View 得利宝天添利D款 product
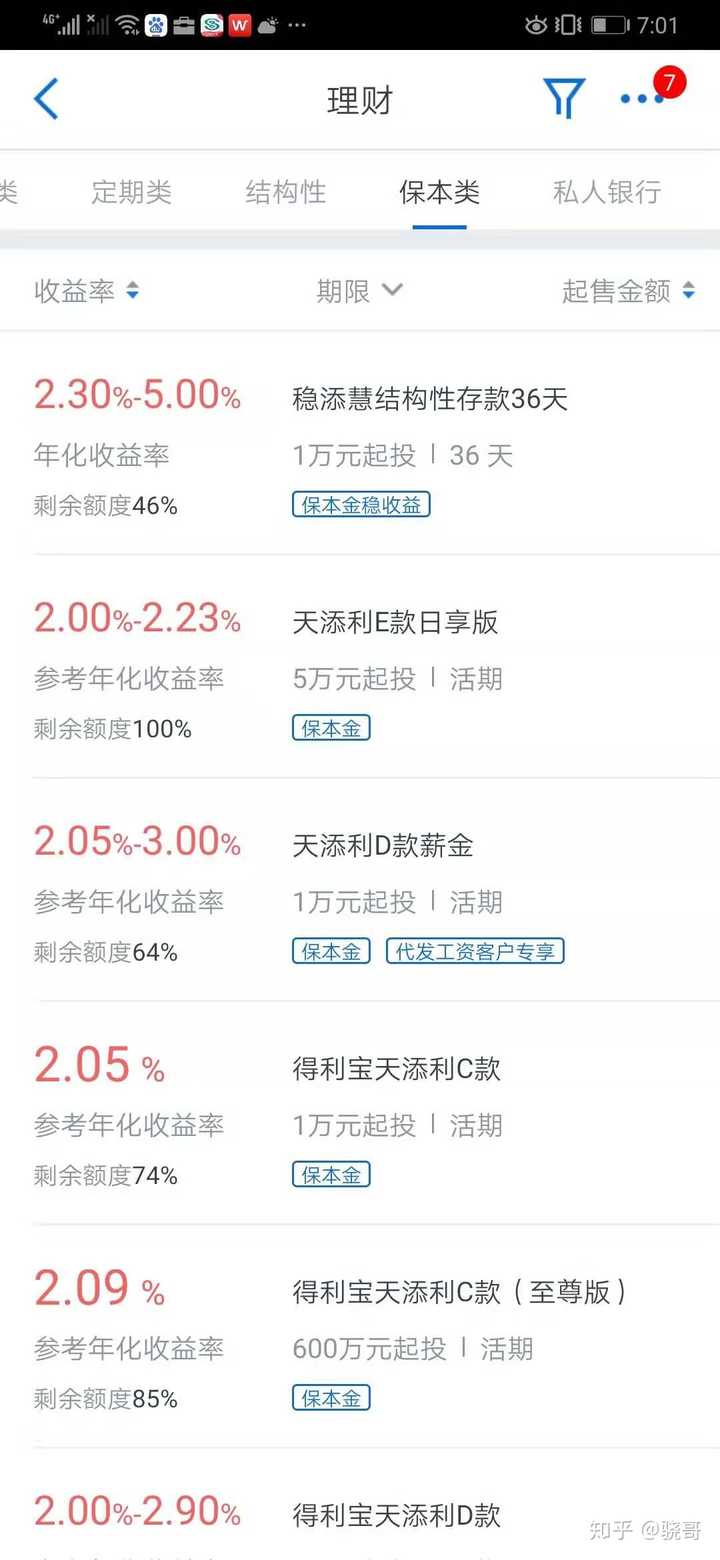 (360, 1504)
